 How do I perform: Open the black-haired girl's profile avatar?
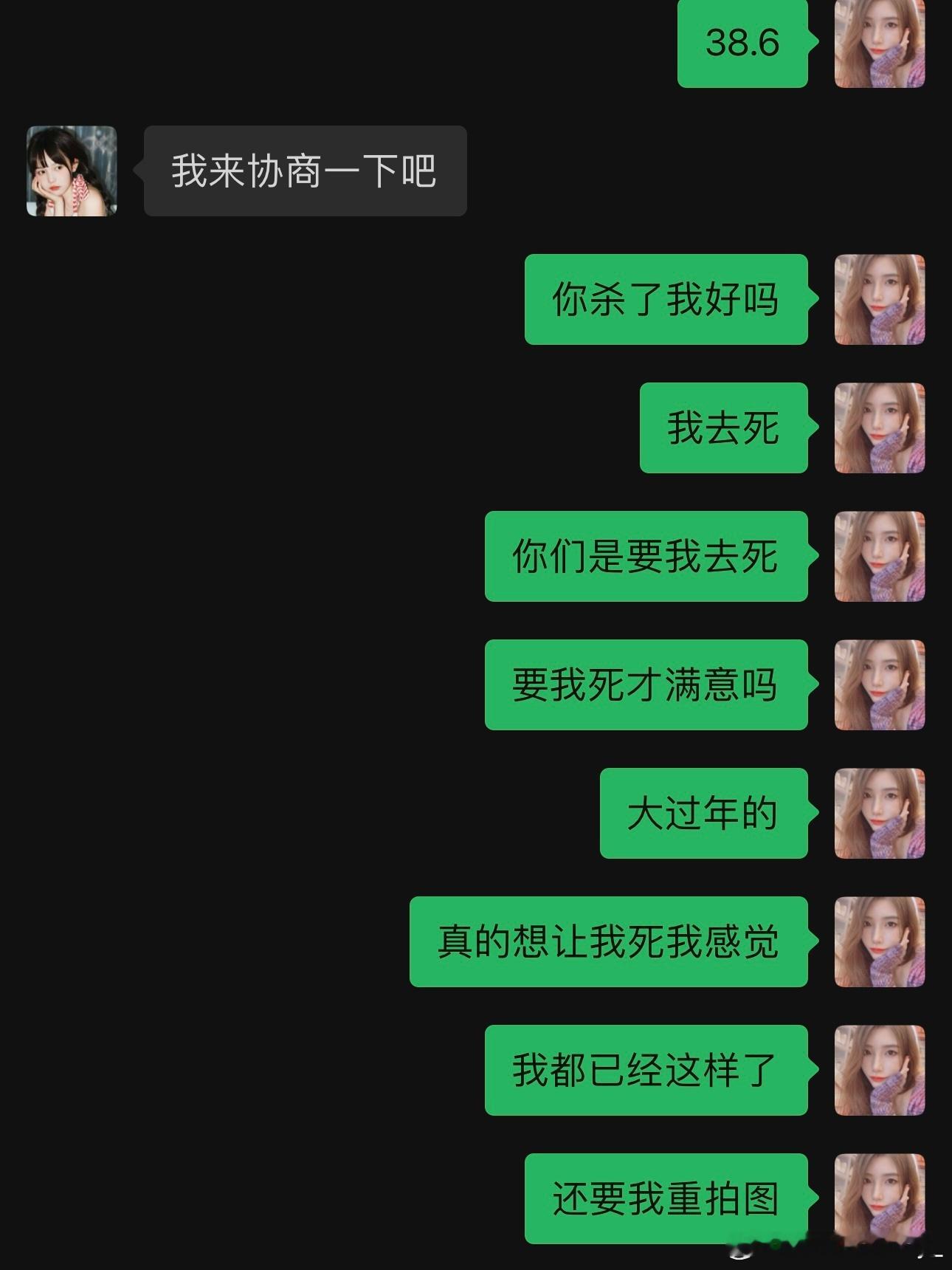tap(71, 170)
